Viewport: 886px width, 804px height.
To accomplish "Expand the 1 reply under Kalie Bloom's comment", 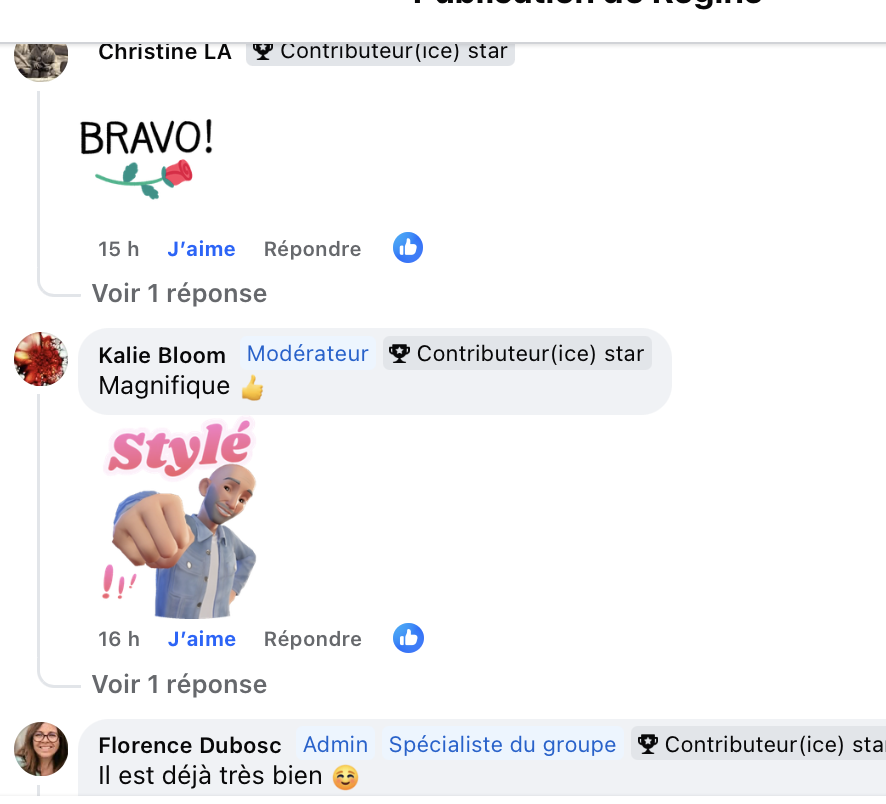I will (179, 684).
